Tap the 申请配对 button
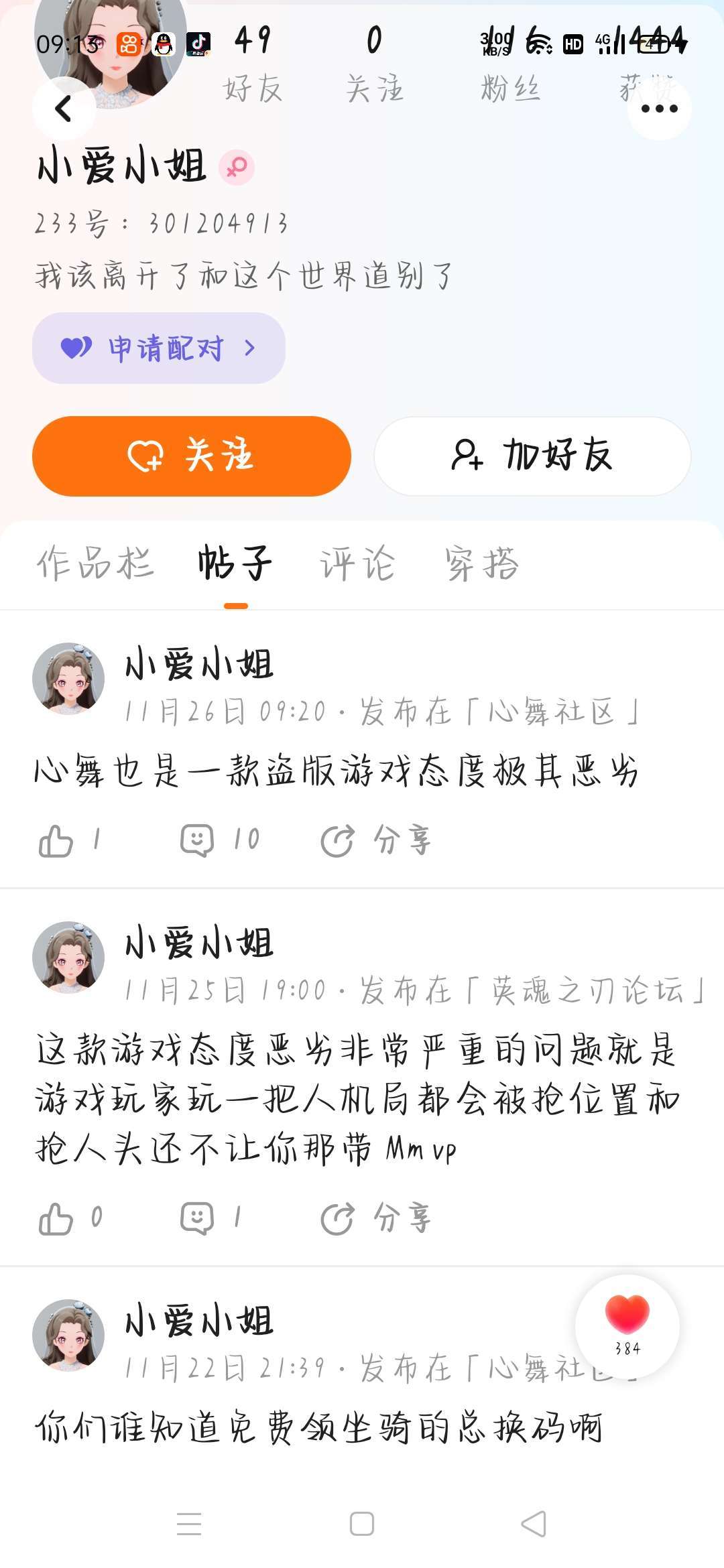The height and width of the screenshot is (1568, 724). 159,348
